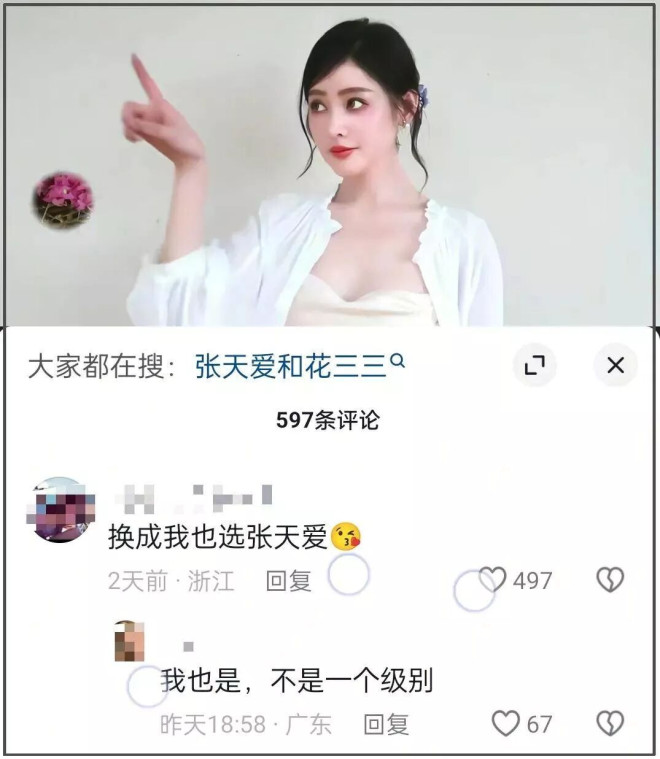Open suggested search 张天爱和花三三
This screenshot has height=759, width=660.
click(x=297, y=367)
